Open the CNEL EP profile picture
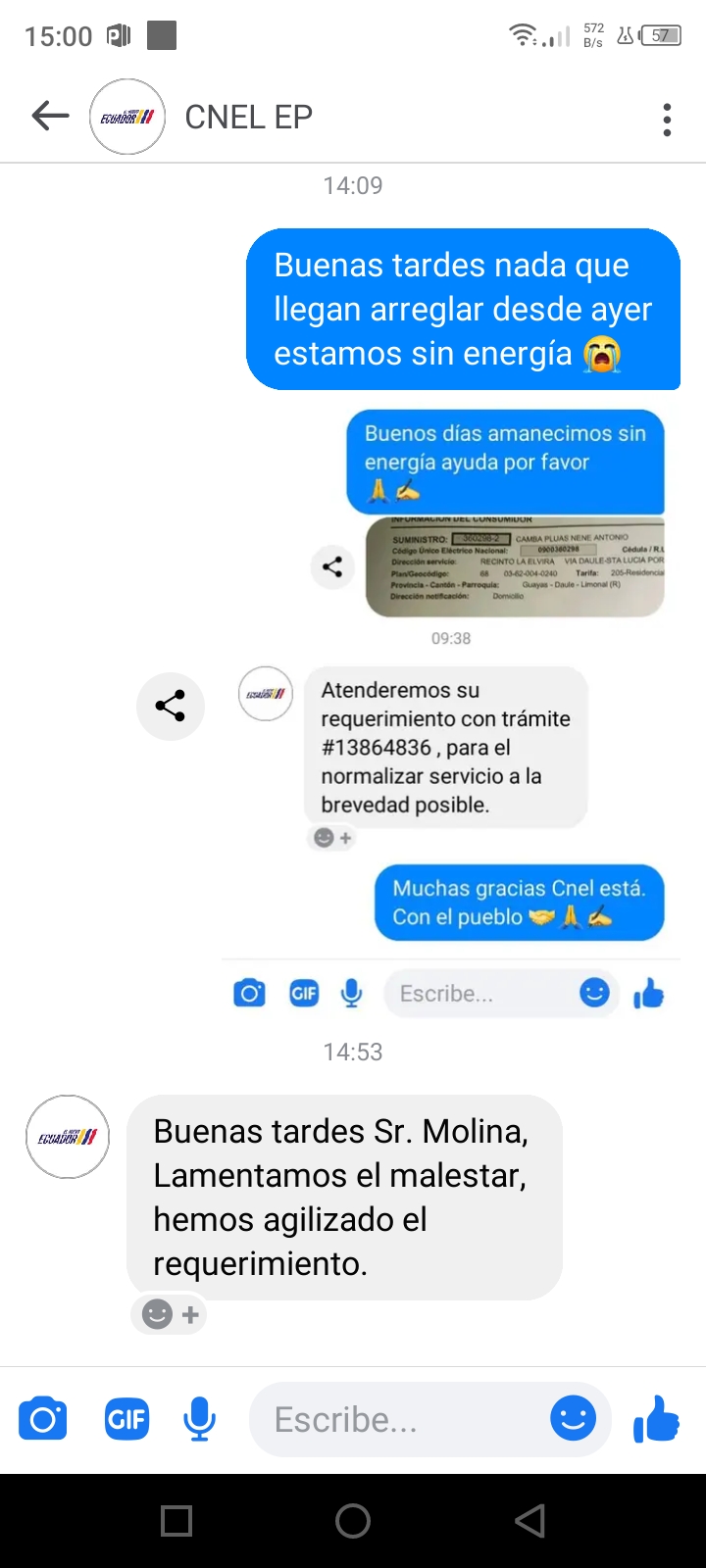Screen dimensions: 706x1568 point(127,117)
